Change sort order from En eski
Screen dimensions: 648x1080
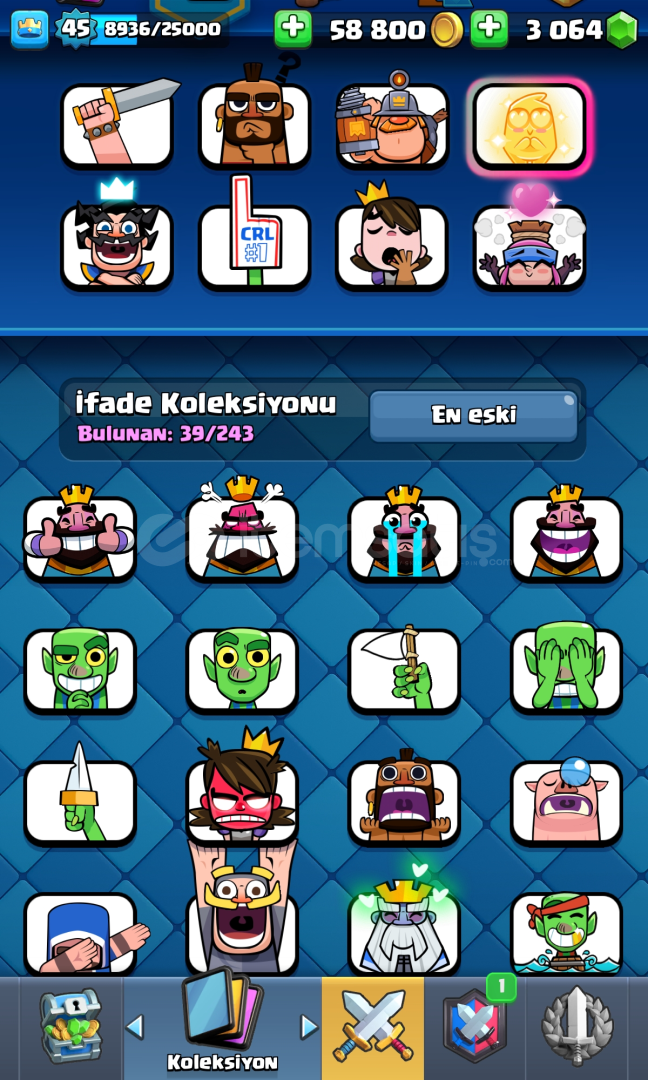click(x=473, y=415)
